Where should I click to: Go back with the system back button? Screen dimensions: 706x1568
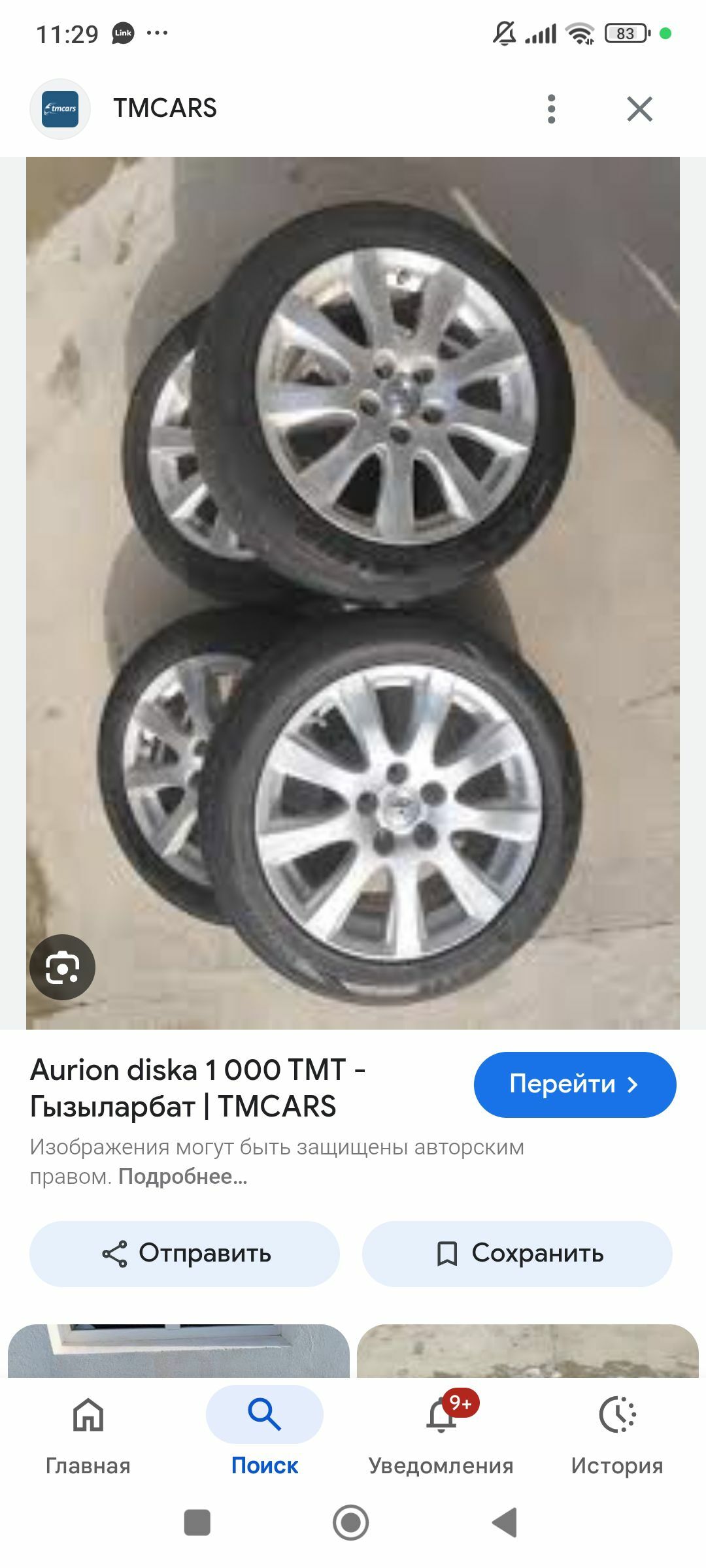(x=505, y=1522)
